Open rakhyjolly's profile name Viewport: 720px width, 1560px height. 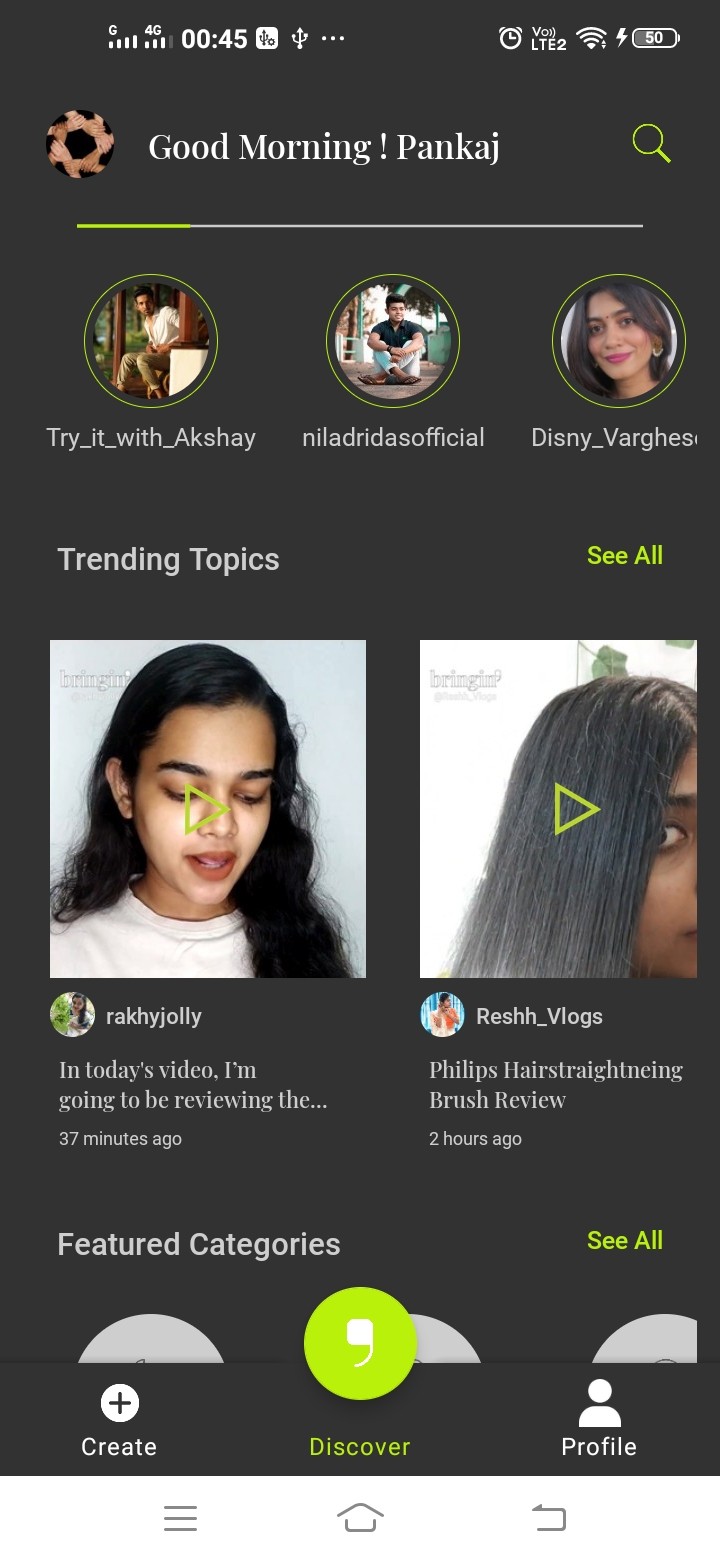click(153, 1016)
